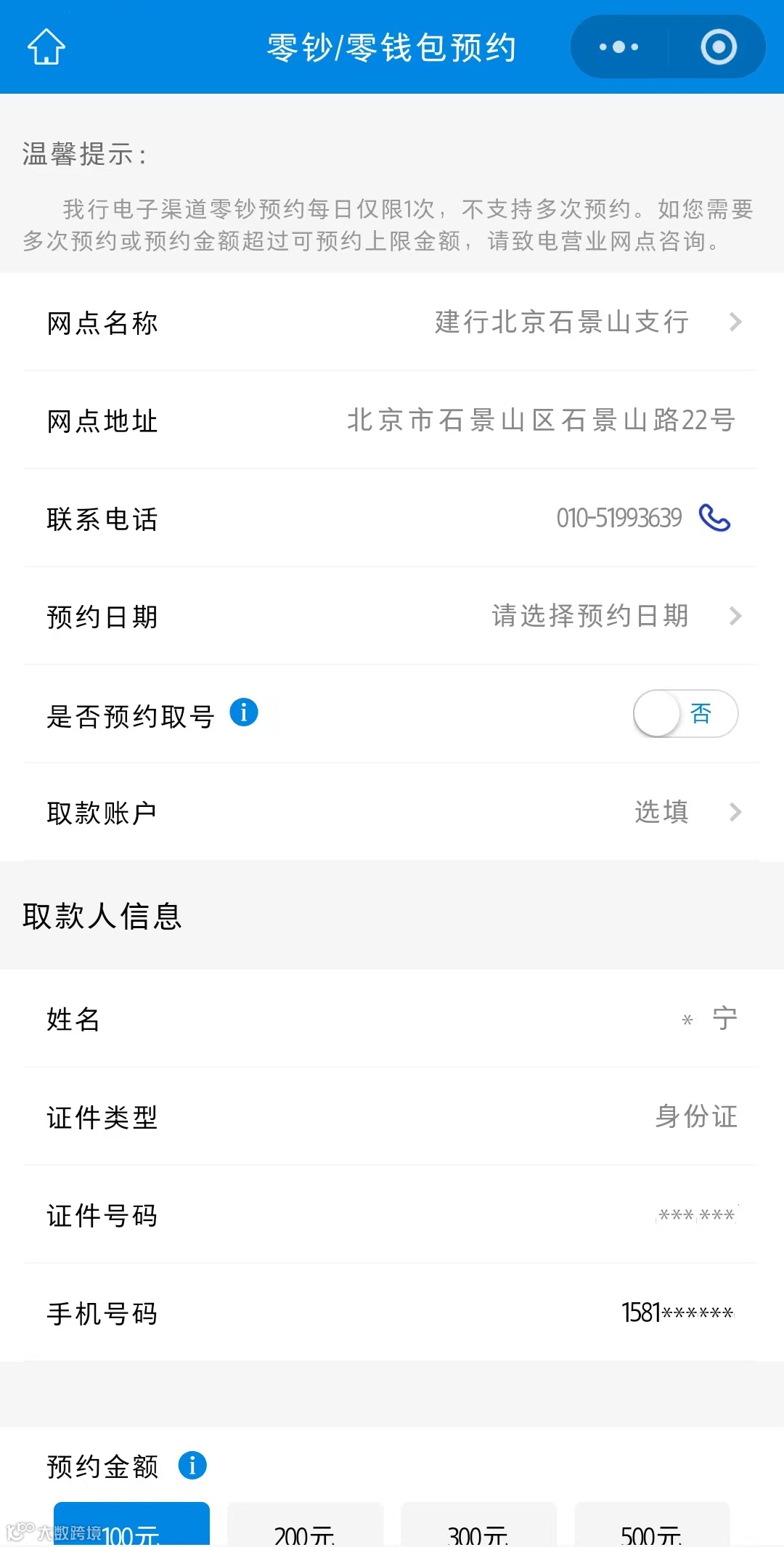Open the 网点名称 branch selector
The height and width of the screenshot is (1547, 784).
tap(392, 322)
